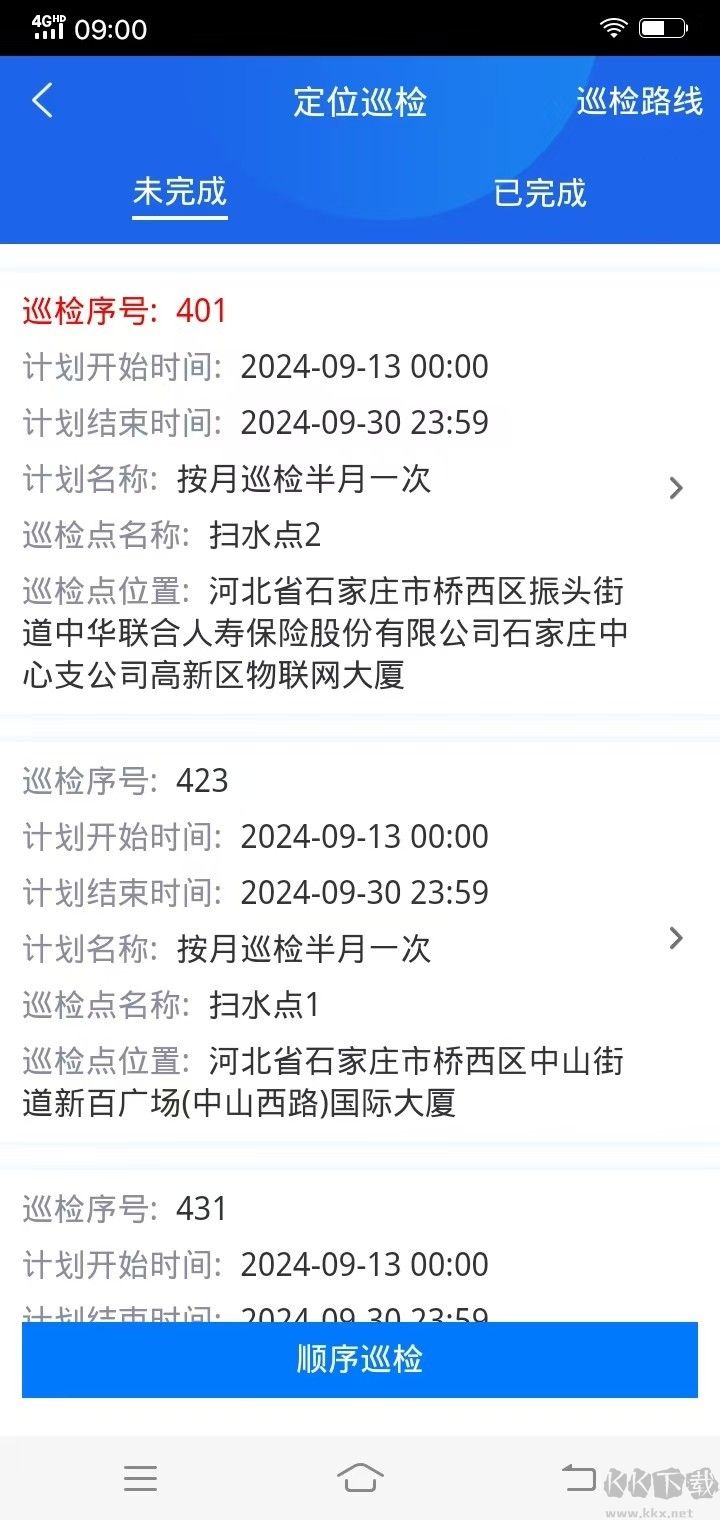Screen dimensions: 720x1520
Task: Switch to the 已完成 tab
Action: (x=538, y=193)
